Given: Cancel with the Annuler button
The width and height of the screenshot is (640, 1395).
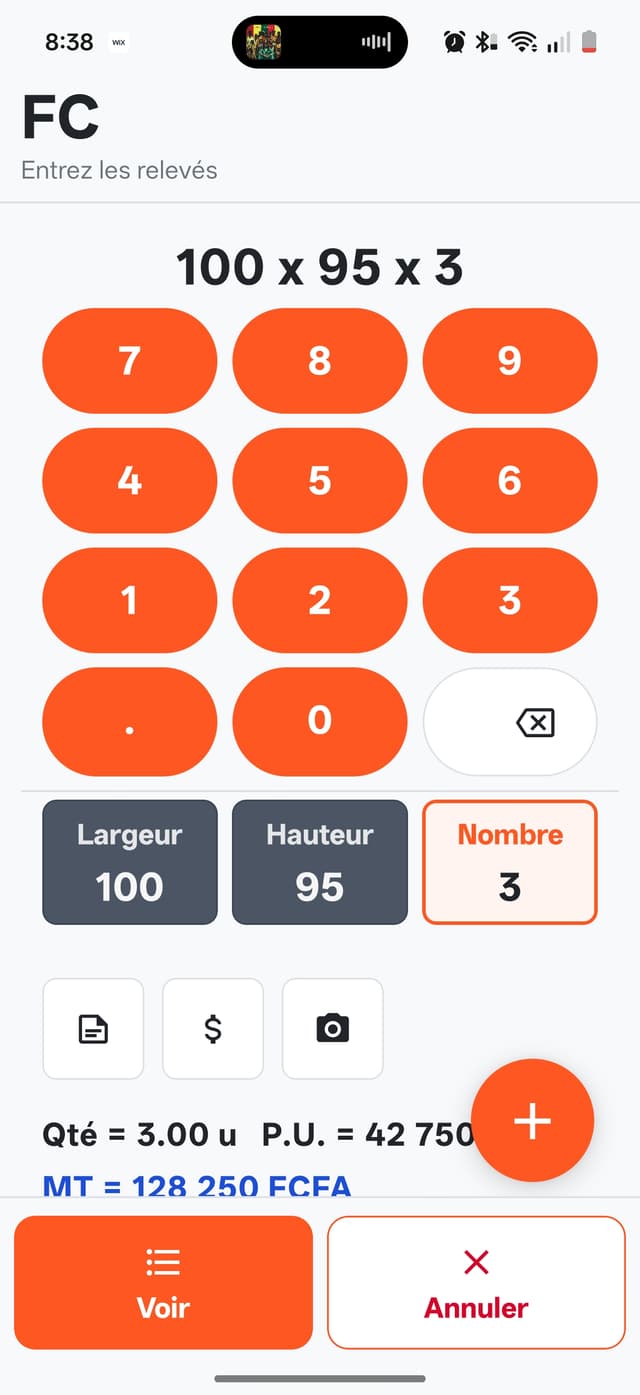Looking at the screenshot, I should pos(476,1283).
